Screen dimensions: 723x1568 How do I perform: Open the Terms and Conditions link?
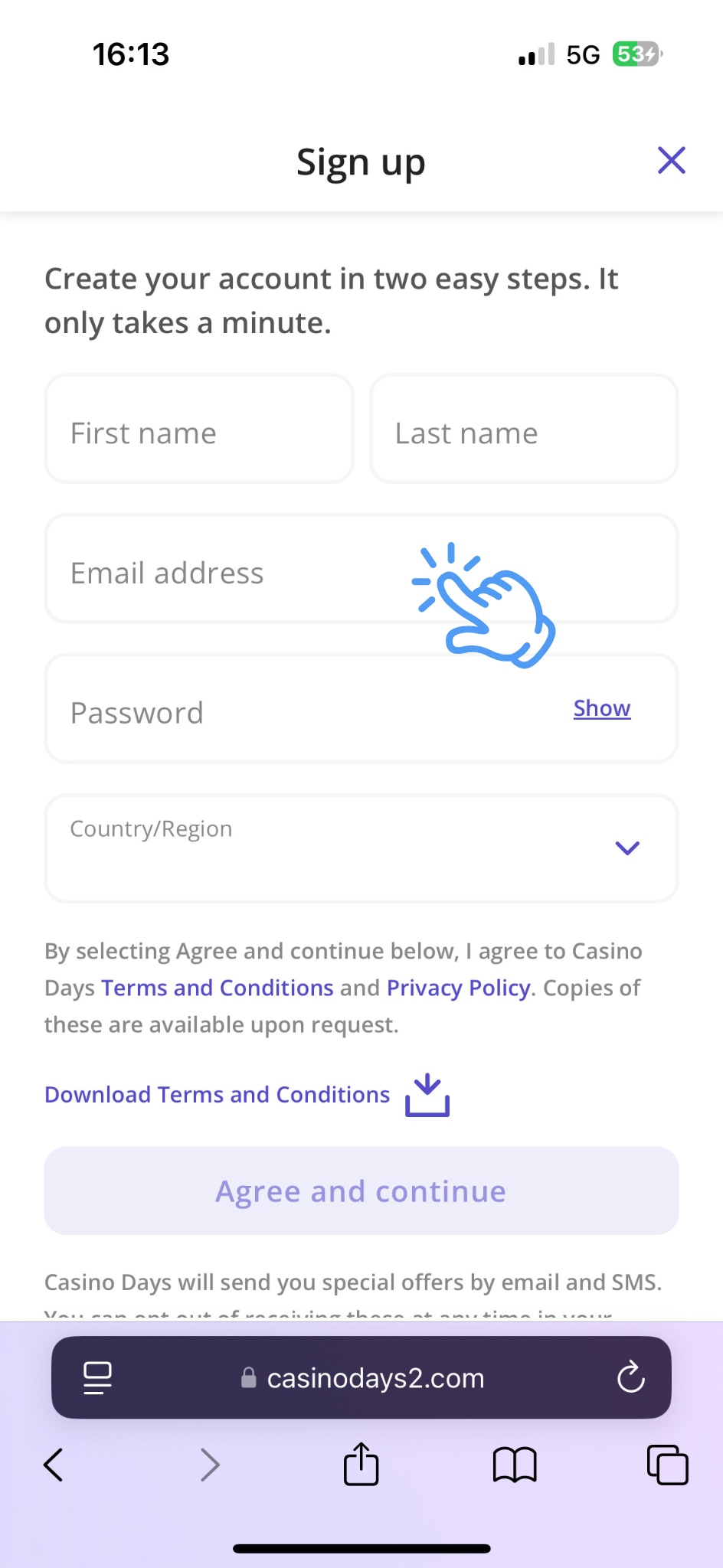218,988
